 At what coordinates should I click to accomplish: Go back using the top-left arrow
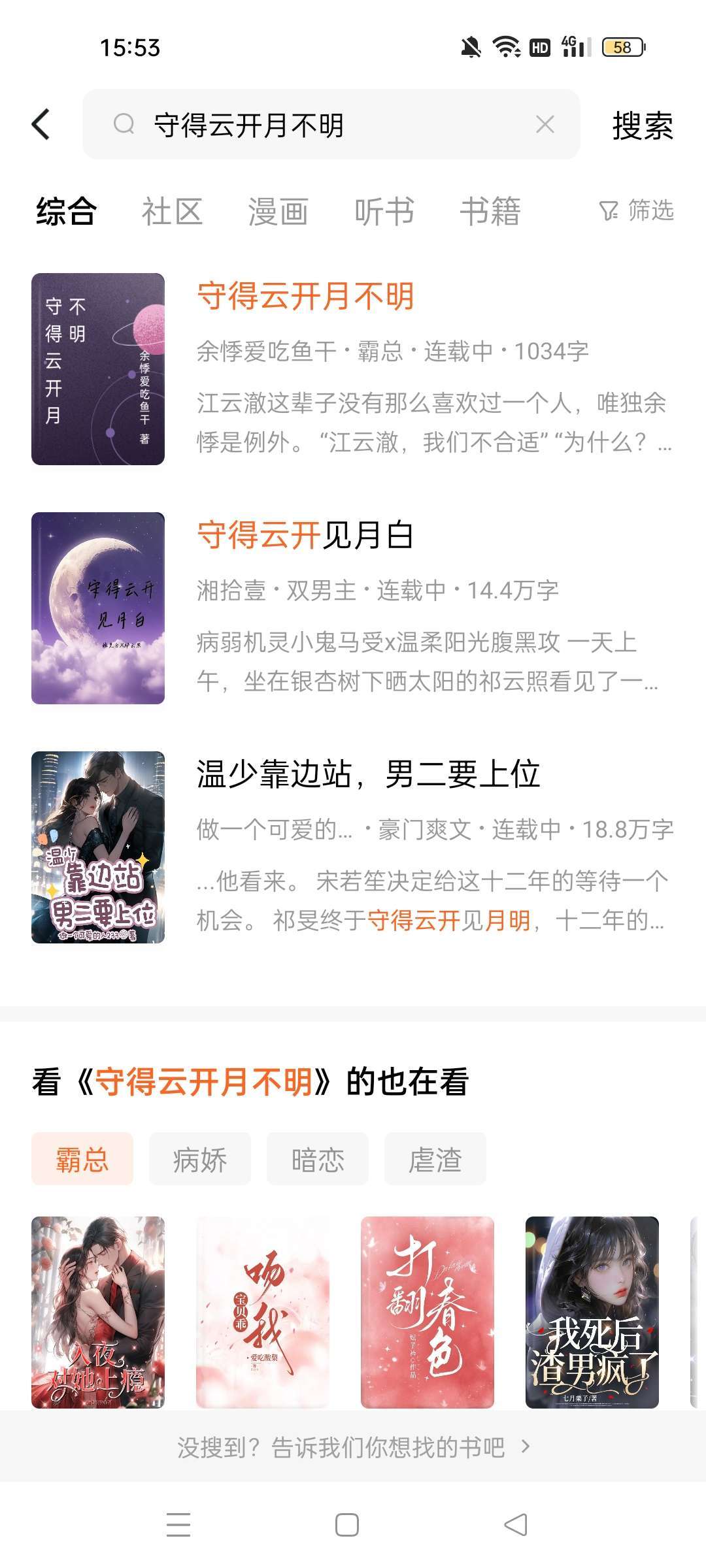click(x=41, y=124)
